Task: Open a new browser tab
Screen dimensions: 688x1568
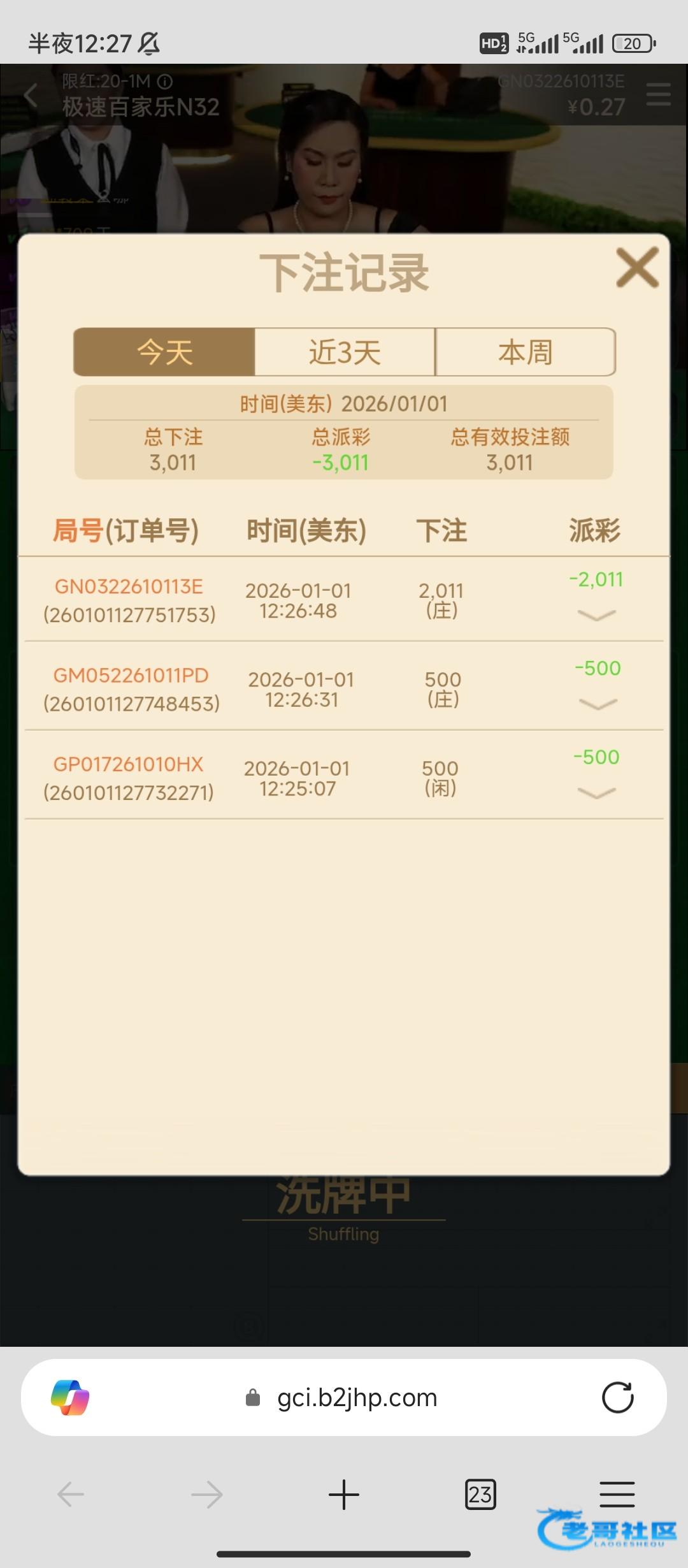Action: tap(344, 1494)
